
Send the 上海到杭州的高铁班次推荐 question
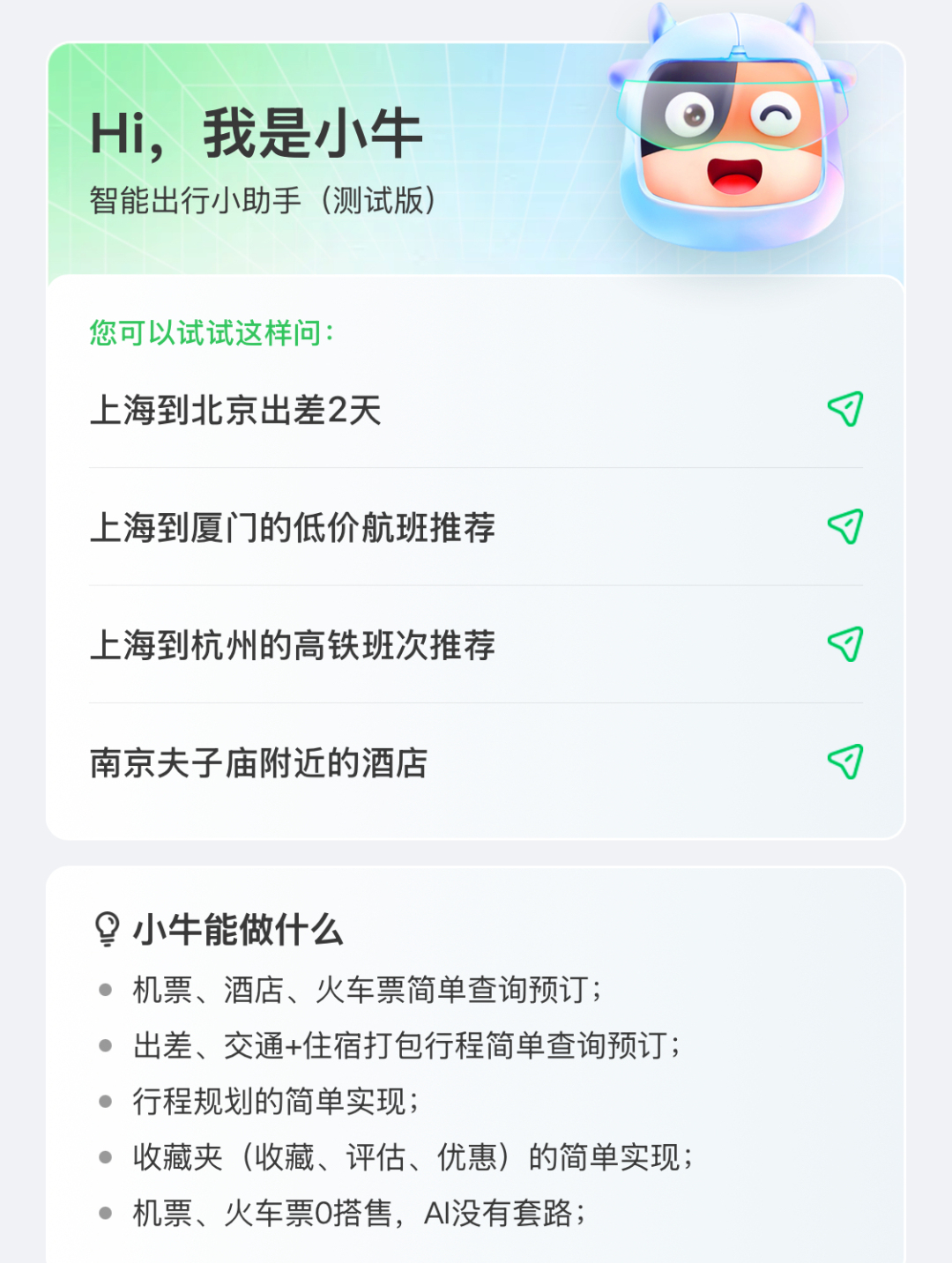(x=844, y=644)
